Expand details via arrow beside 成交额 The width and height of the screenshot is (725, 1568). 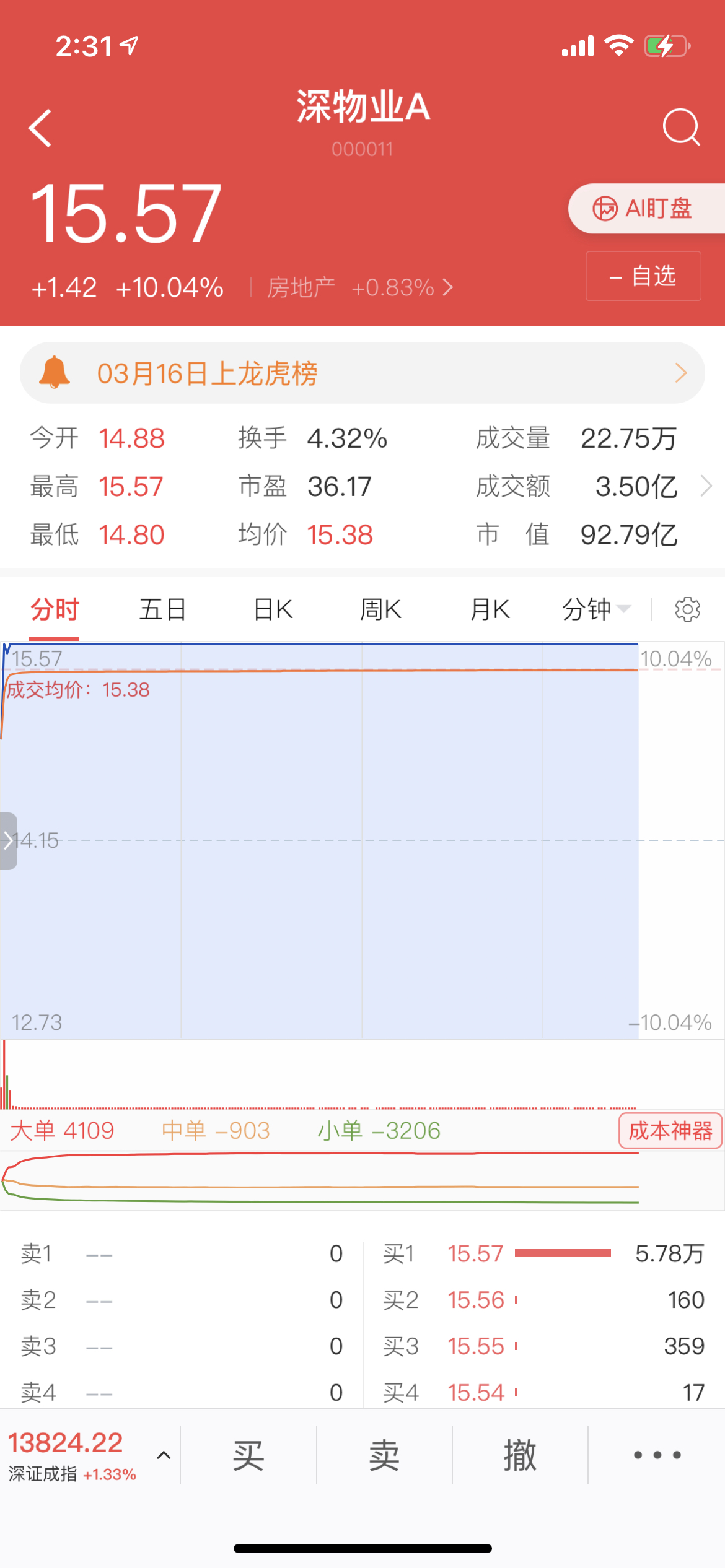pyautogui.click(x=706, y=486)
